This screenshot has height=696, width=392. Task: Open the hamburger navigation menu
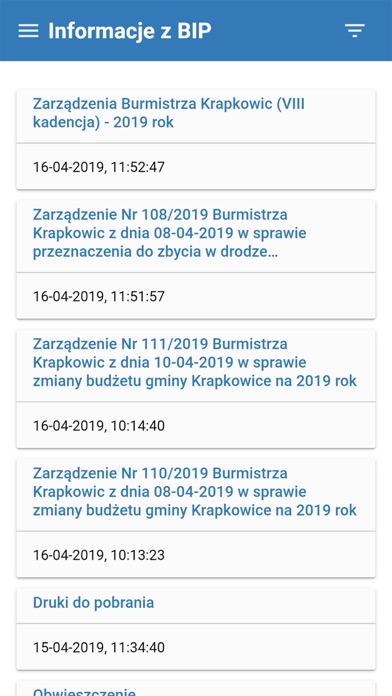(x=28, y=31)
